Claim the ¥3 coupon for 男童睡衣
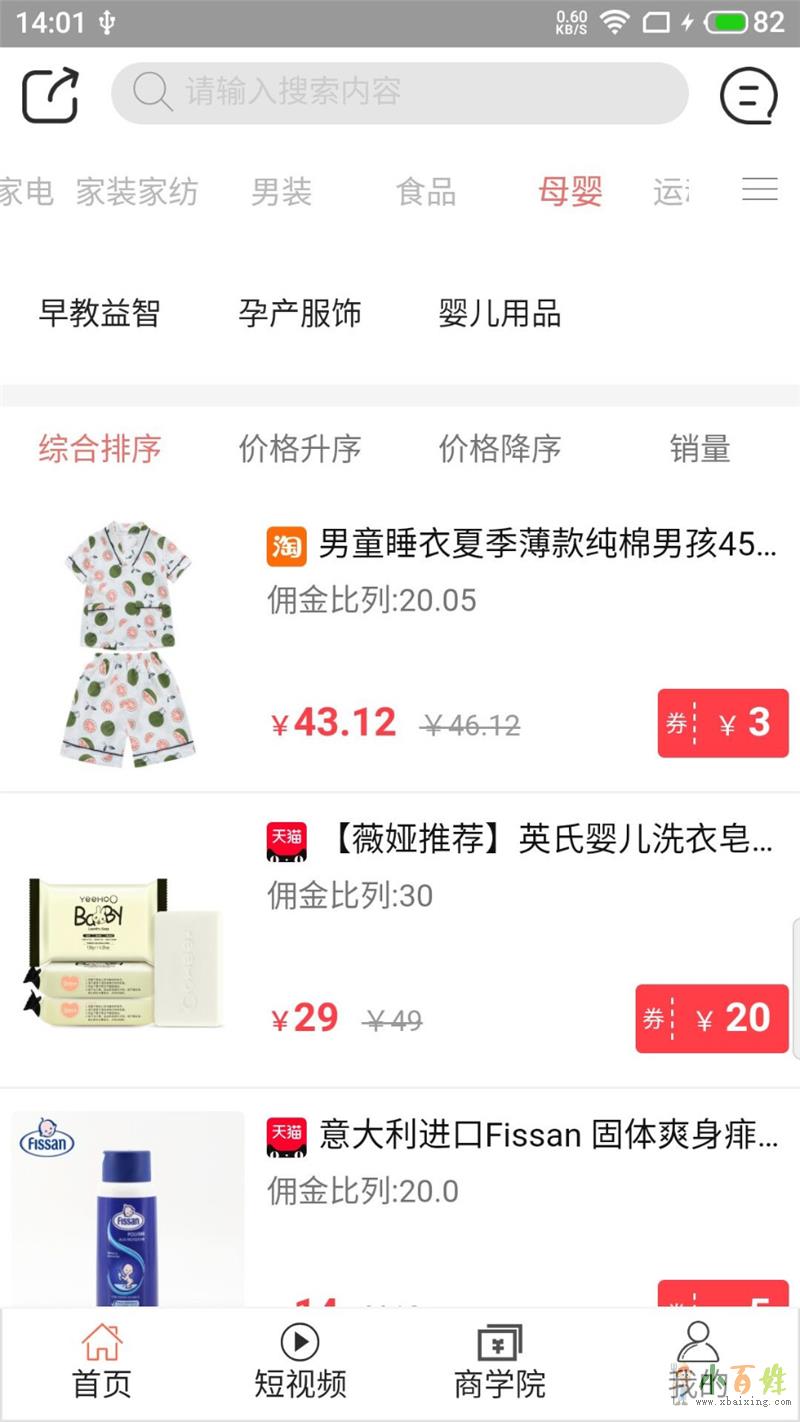 coord(723,723)
